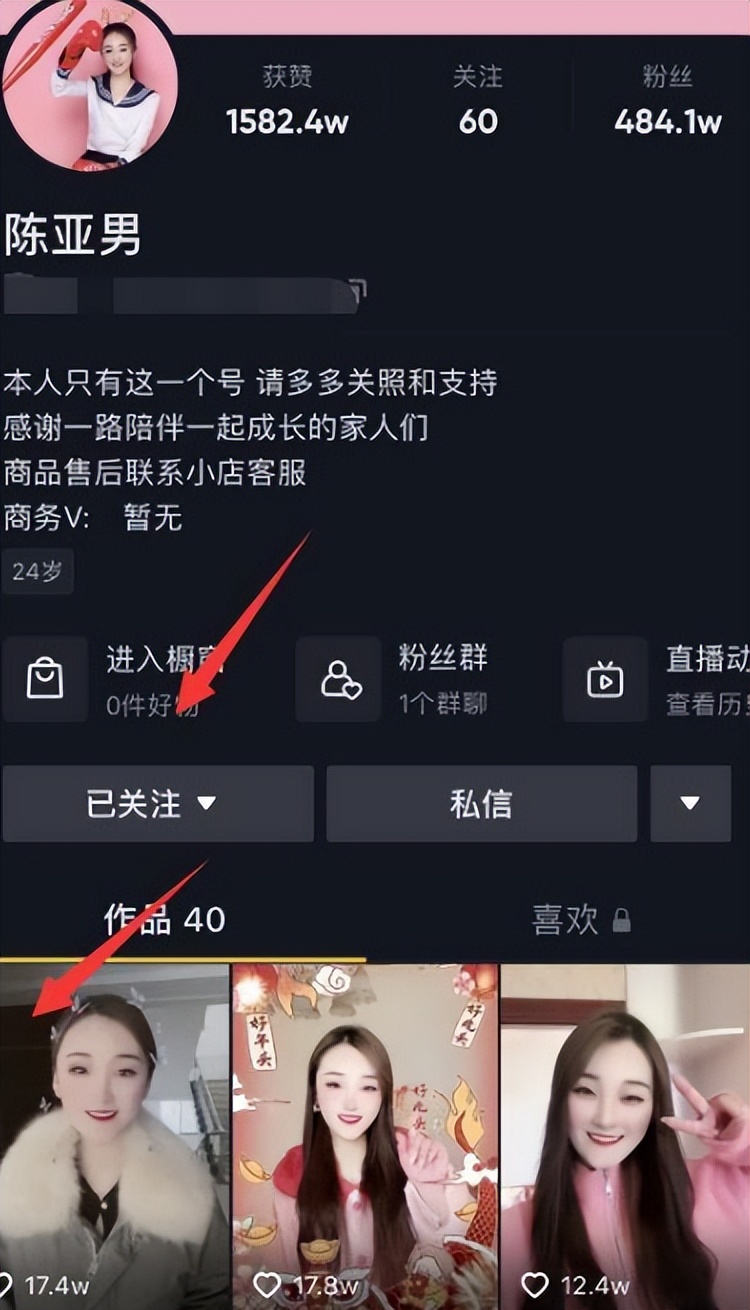Switch to the 作品 40 tab

click(165, 919)
